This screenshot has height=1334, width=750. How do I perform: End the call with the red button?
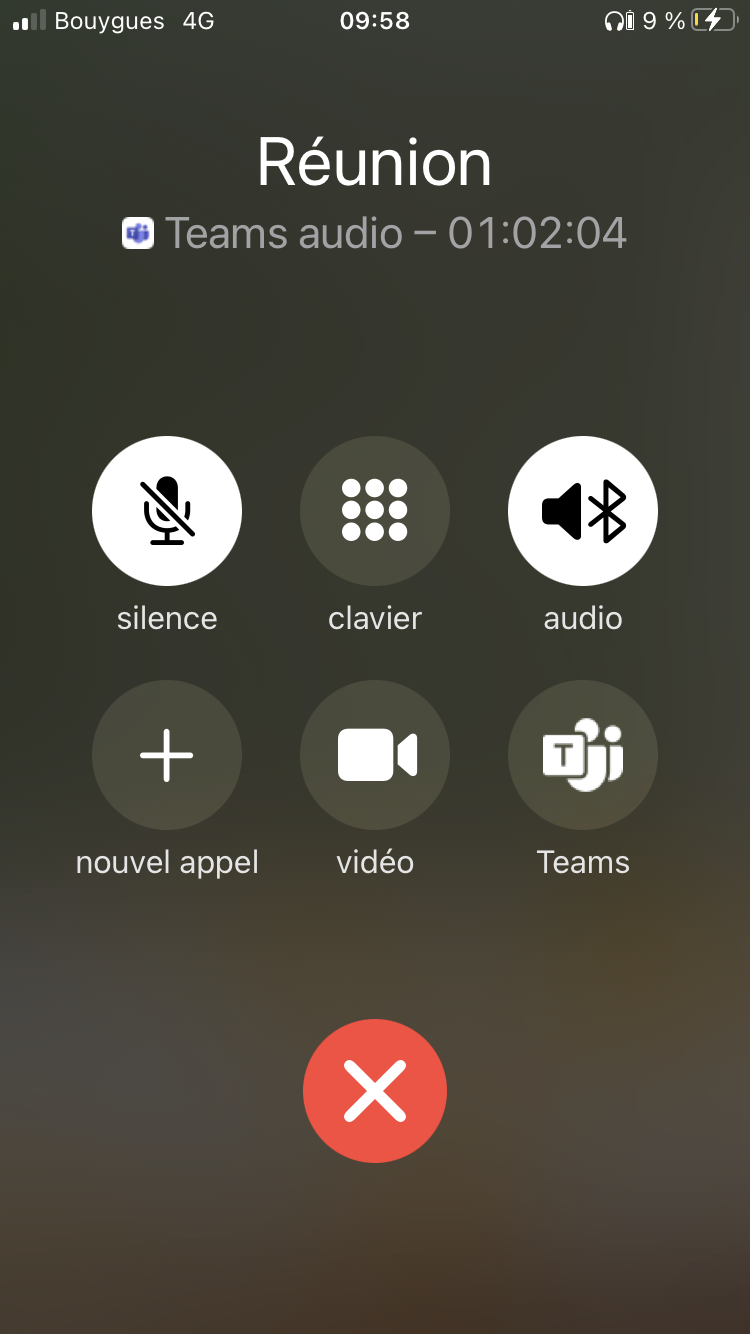pos(375,1091)
